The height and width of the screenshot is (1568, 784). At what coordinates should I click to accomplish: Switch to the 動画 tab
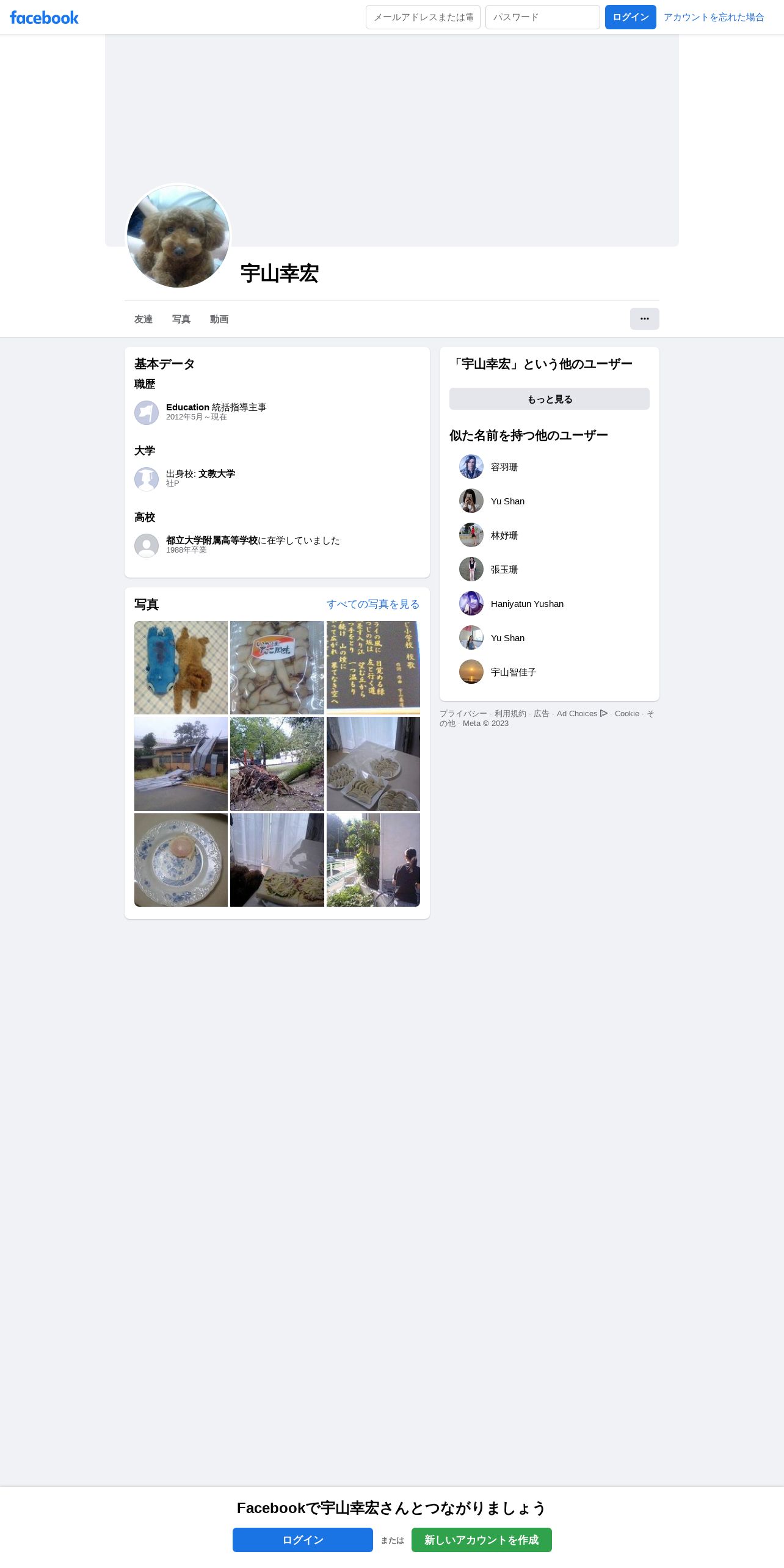coord(219,319)
